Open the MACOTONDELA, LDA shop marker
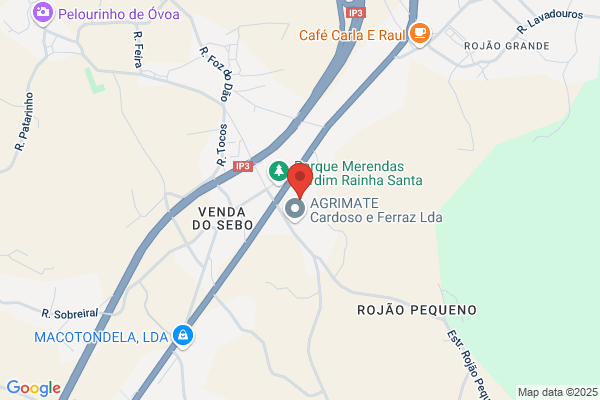The image size is (600, 400). coord(183,336)
